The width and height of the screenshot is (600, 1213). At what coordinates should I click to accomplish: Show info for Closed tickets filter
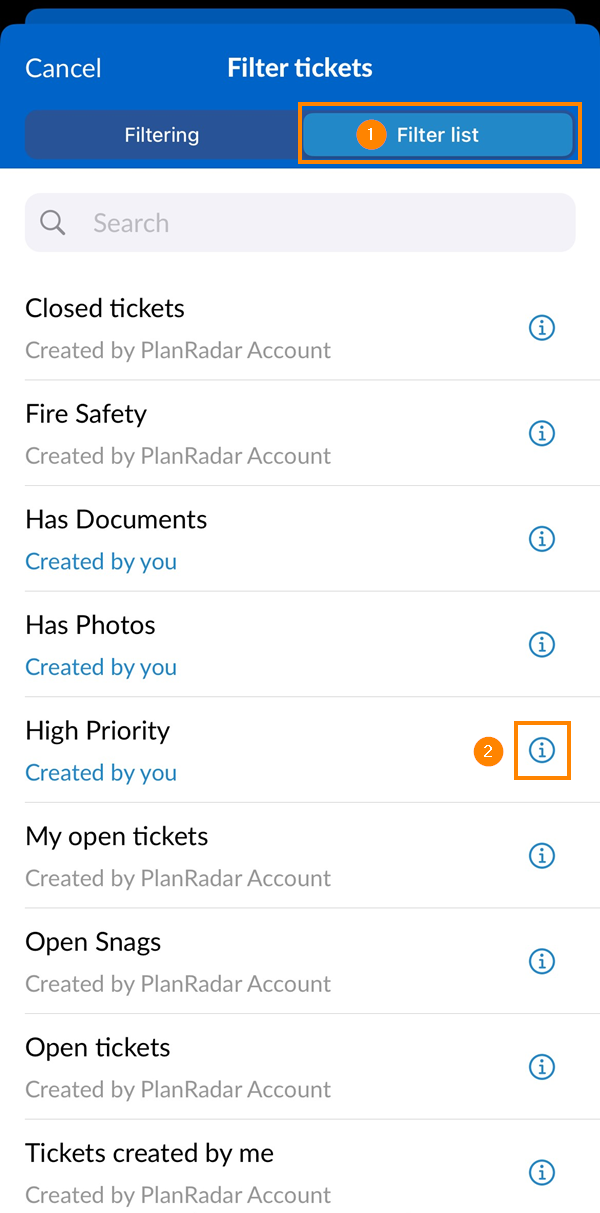(x=541, y=327)
